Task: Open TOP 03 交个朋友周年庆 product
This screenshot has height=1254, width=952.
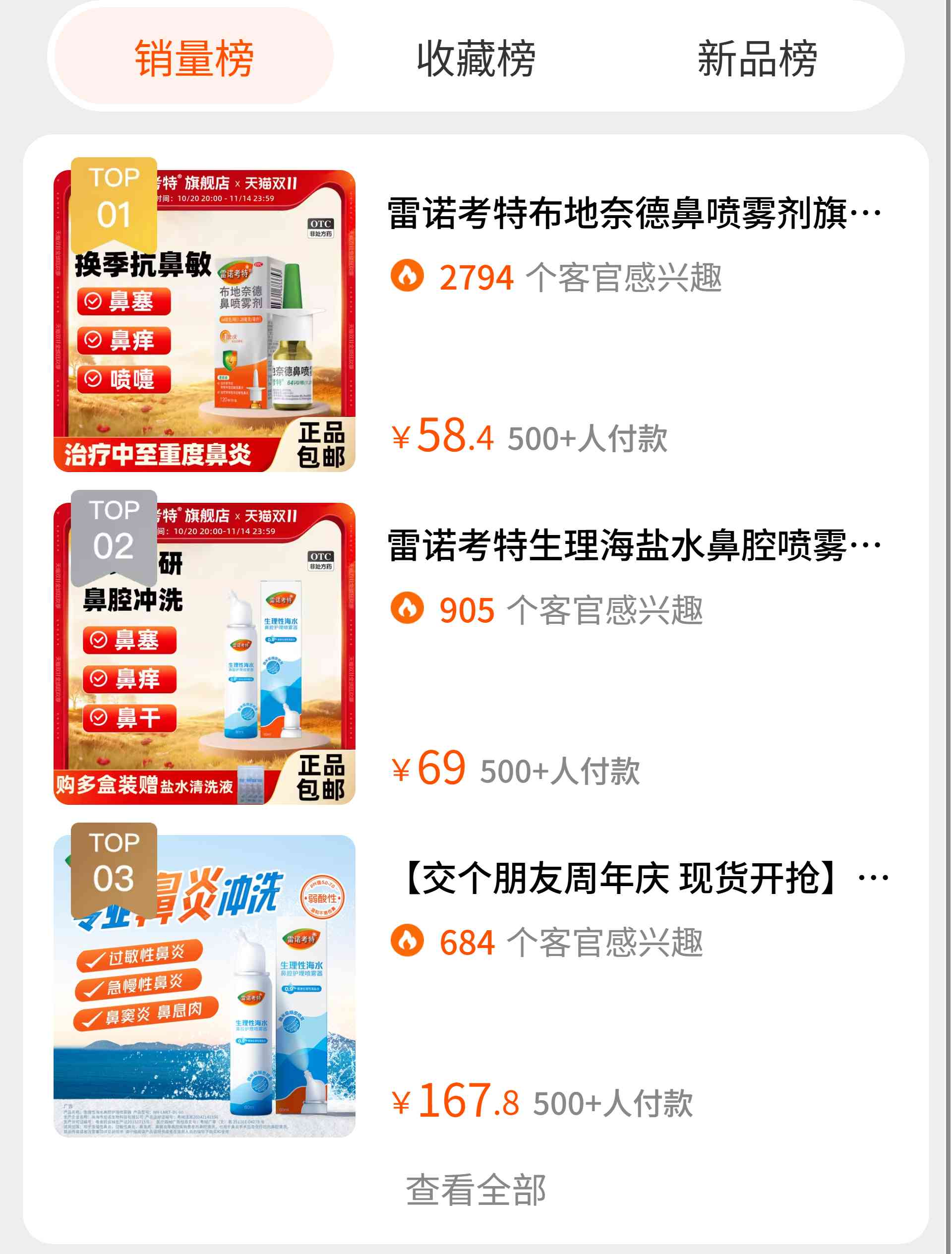Action: 645,878
